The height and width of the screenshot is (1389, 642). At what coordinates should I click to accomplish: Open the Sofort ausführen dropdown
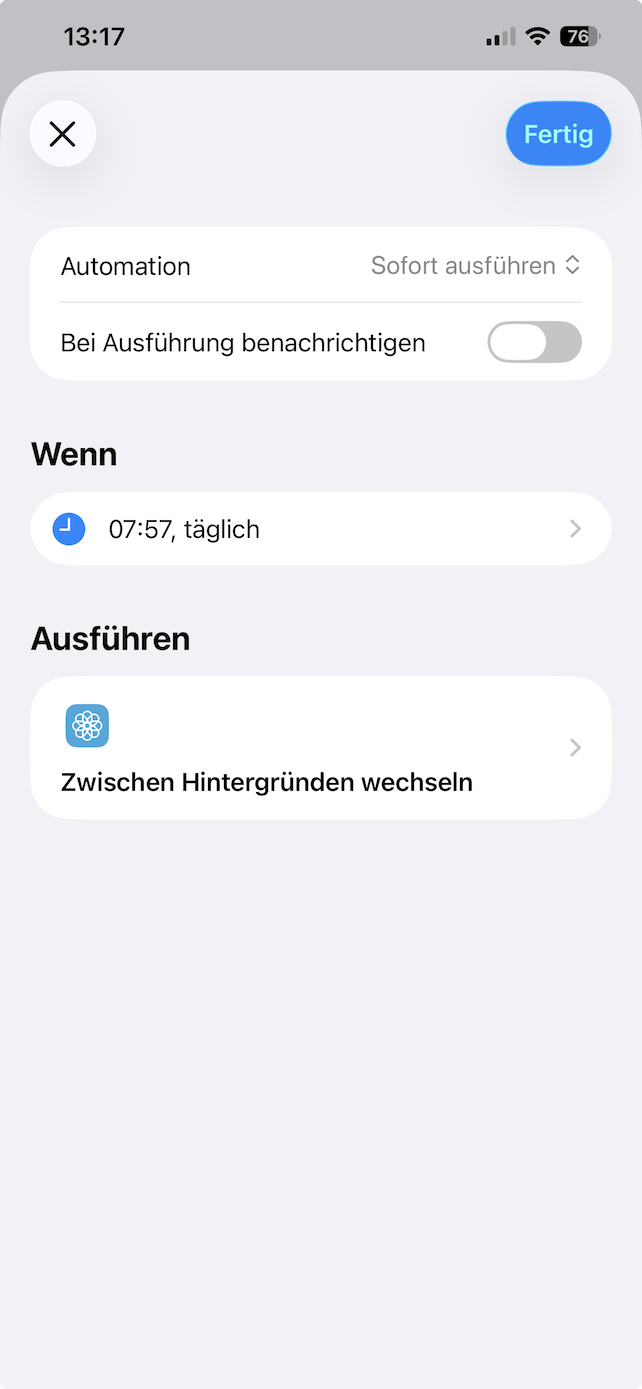tap(476, 266)
